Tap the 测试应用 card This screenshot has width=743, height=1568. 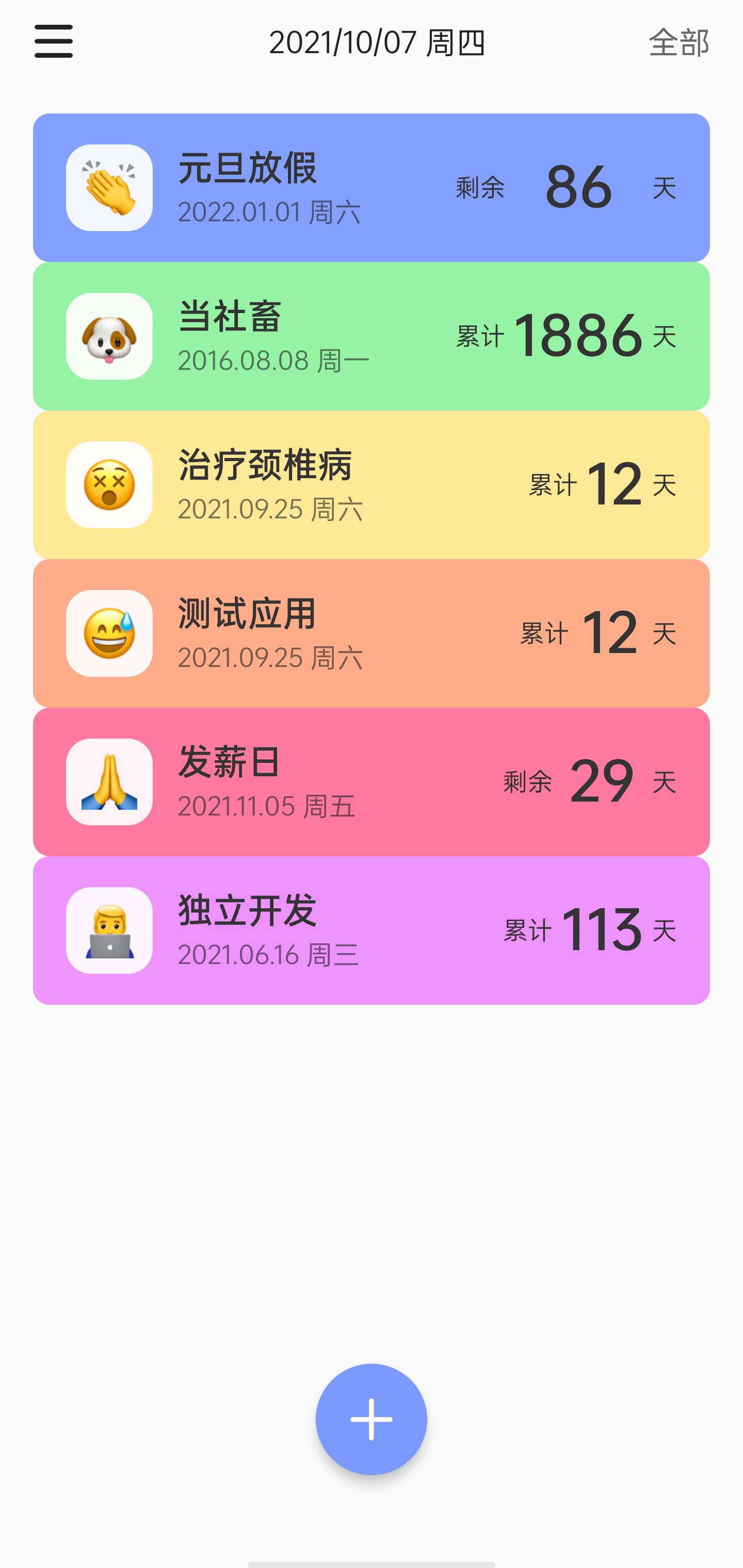tap(372, 633)
